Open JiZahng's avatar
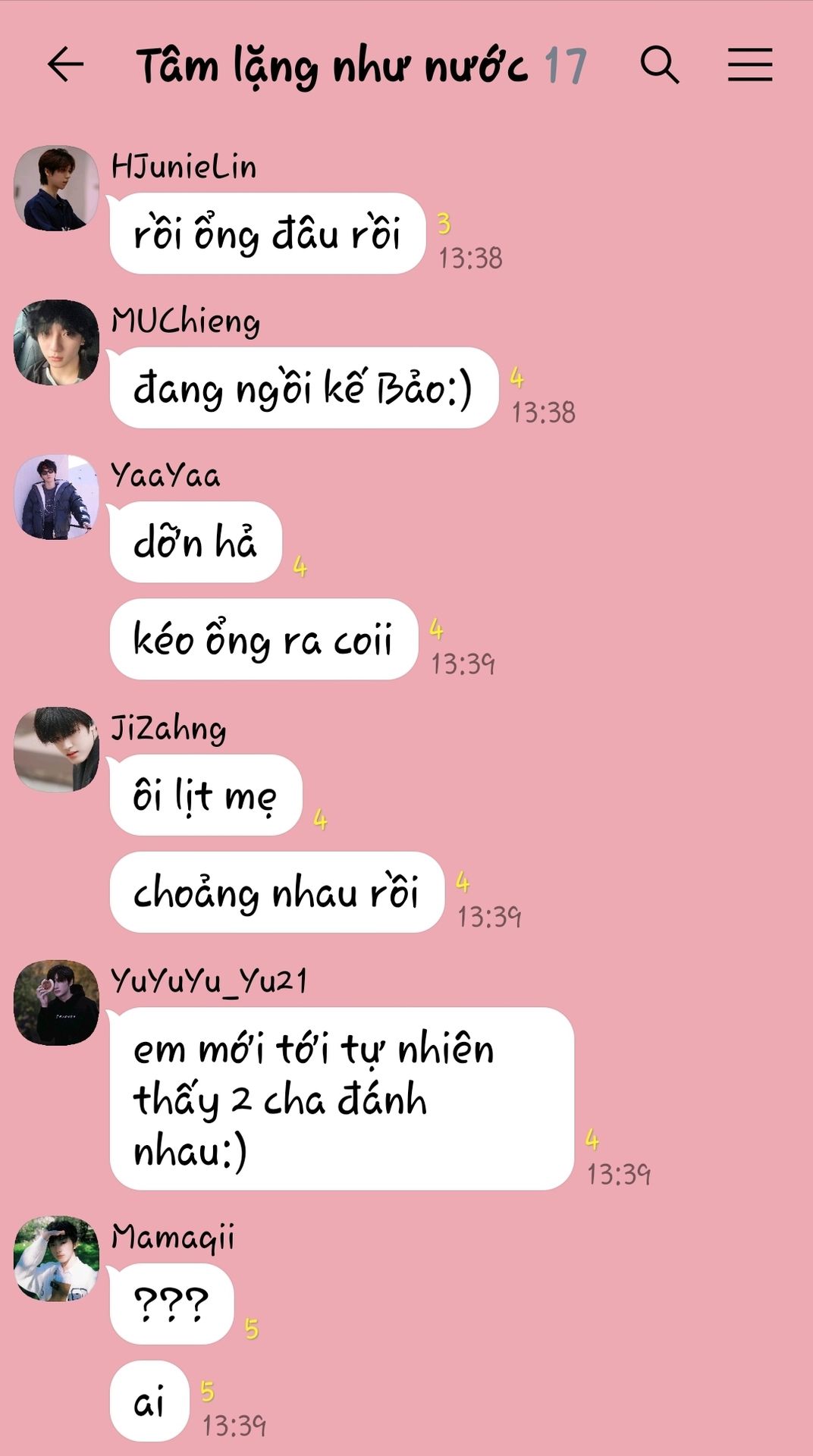813x1456 pixels. click(57, 749)
